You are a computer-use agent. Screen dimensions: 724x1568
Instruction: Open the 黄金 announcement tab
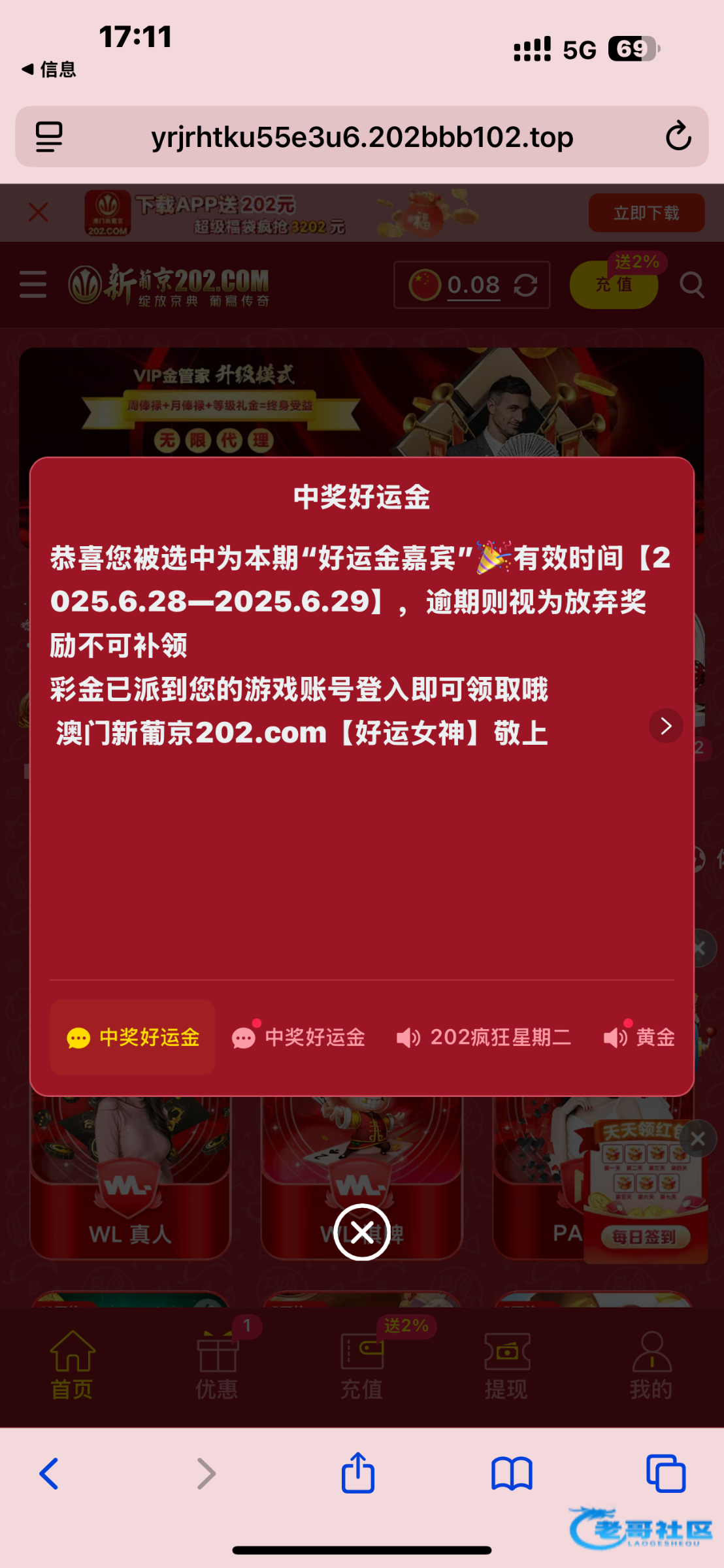[639, 1037]
